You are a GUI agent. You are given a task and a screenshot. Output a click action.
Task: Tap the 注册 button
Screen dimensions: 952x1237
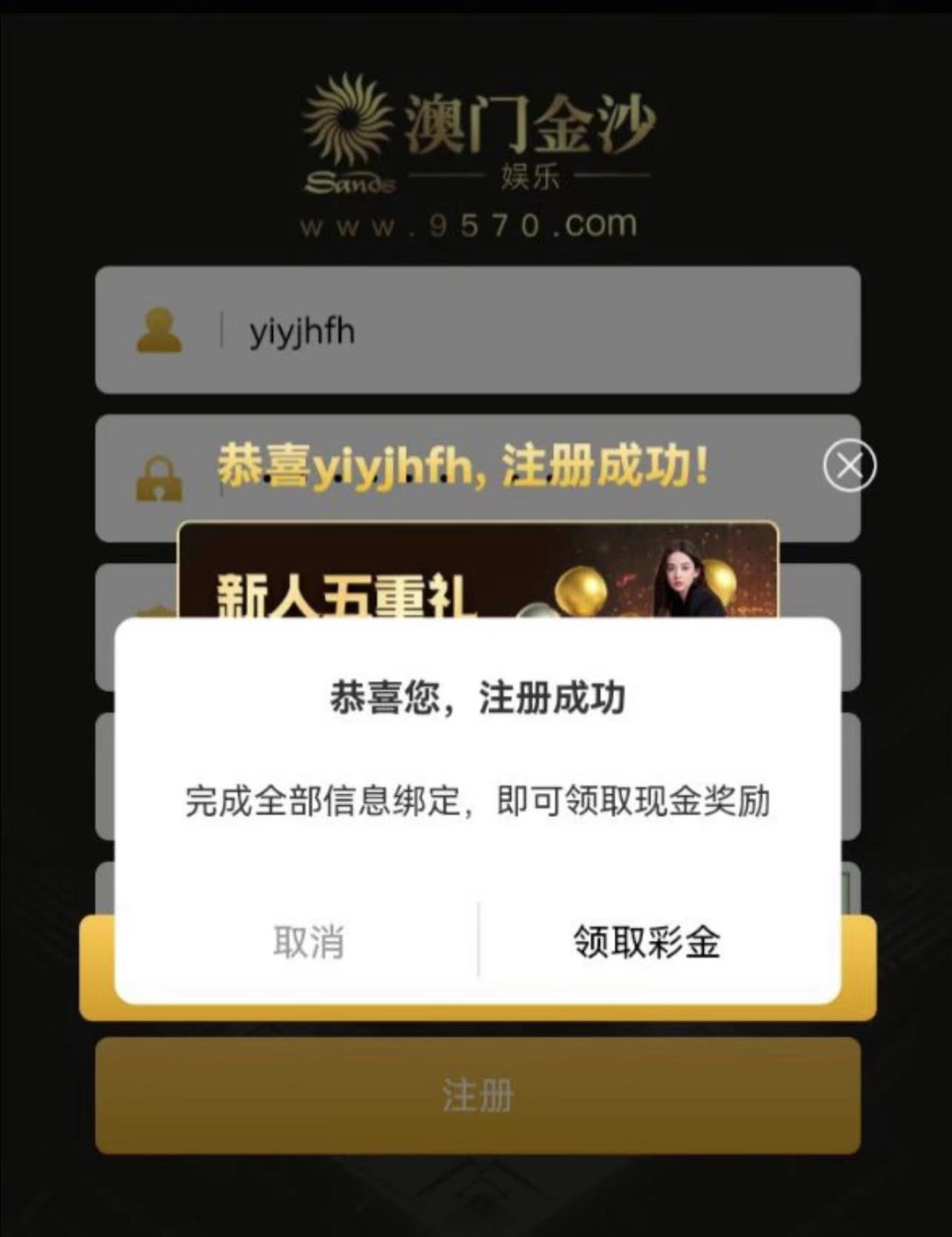(x=477, y=1096)
